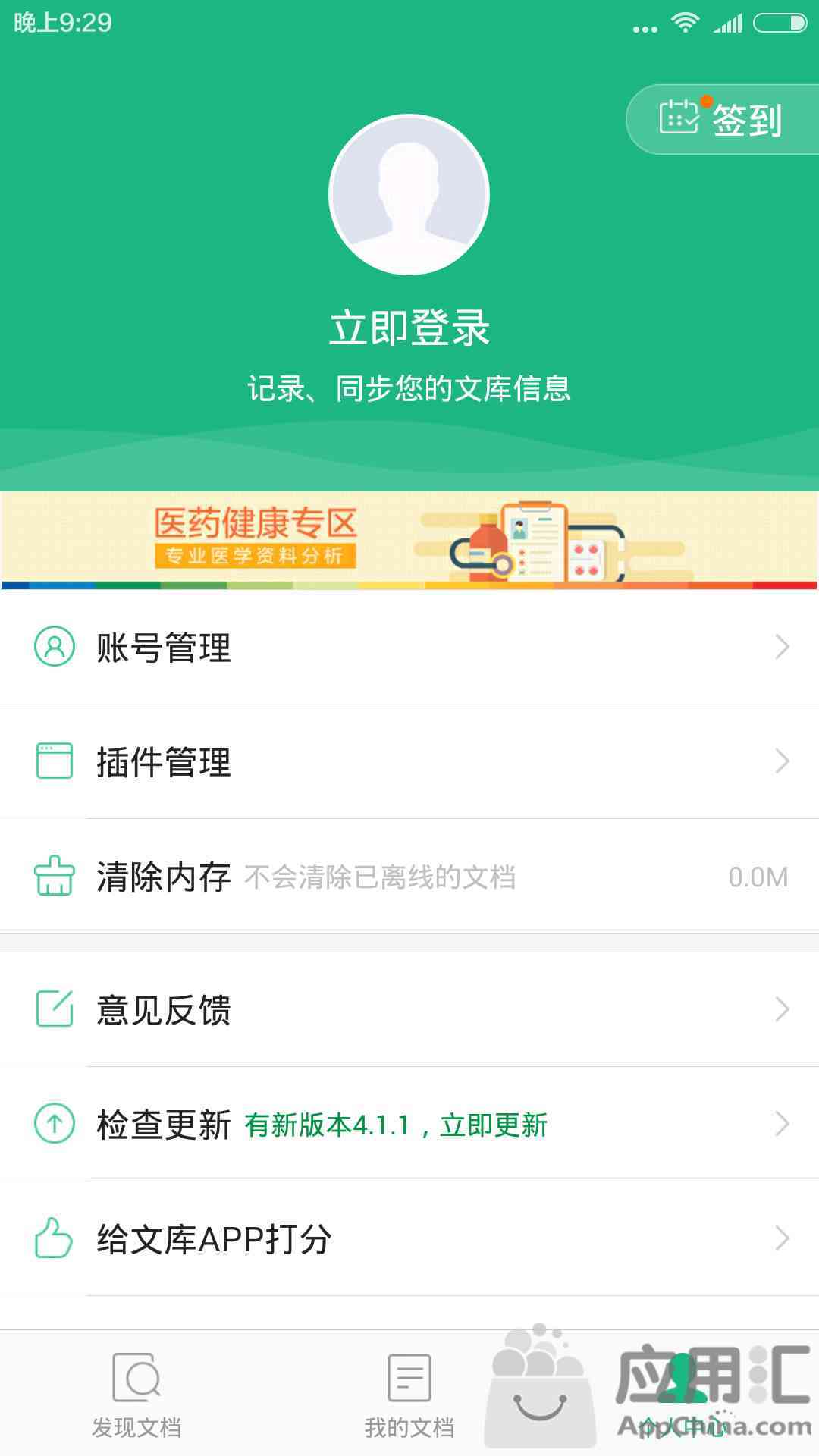Screen dimensions: 819x1456
Task: Check for updates via 检查更新
Action: pyautogui.click(x=409, y=1124)
